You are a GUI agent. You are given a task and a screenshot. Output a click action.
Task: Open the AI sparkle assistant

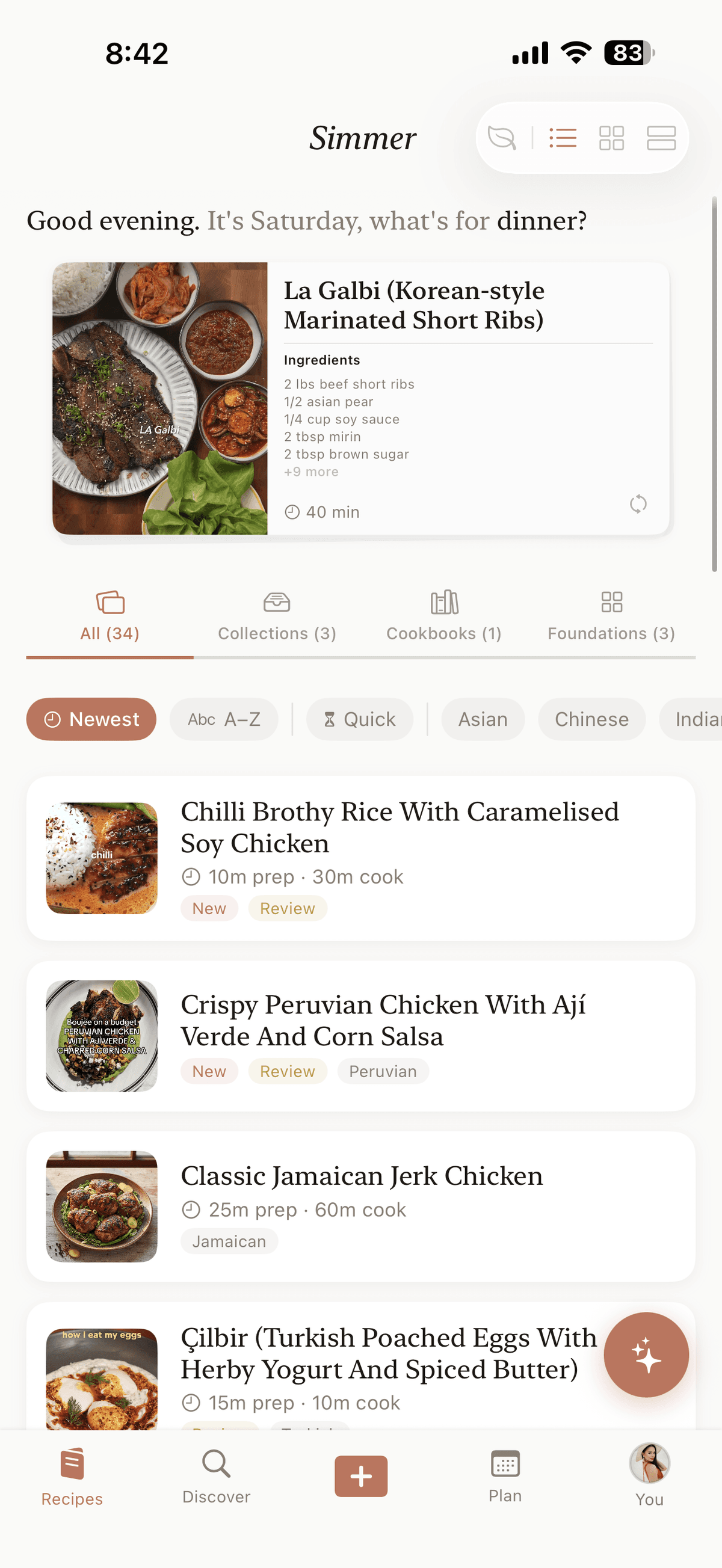(647, 1354)
